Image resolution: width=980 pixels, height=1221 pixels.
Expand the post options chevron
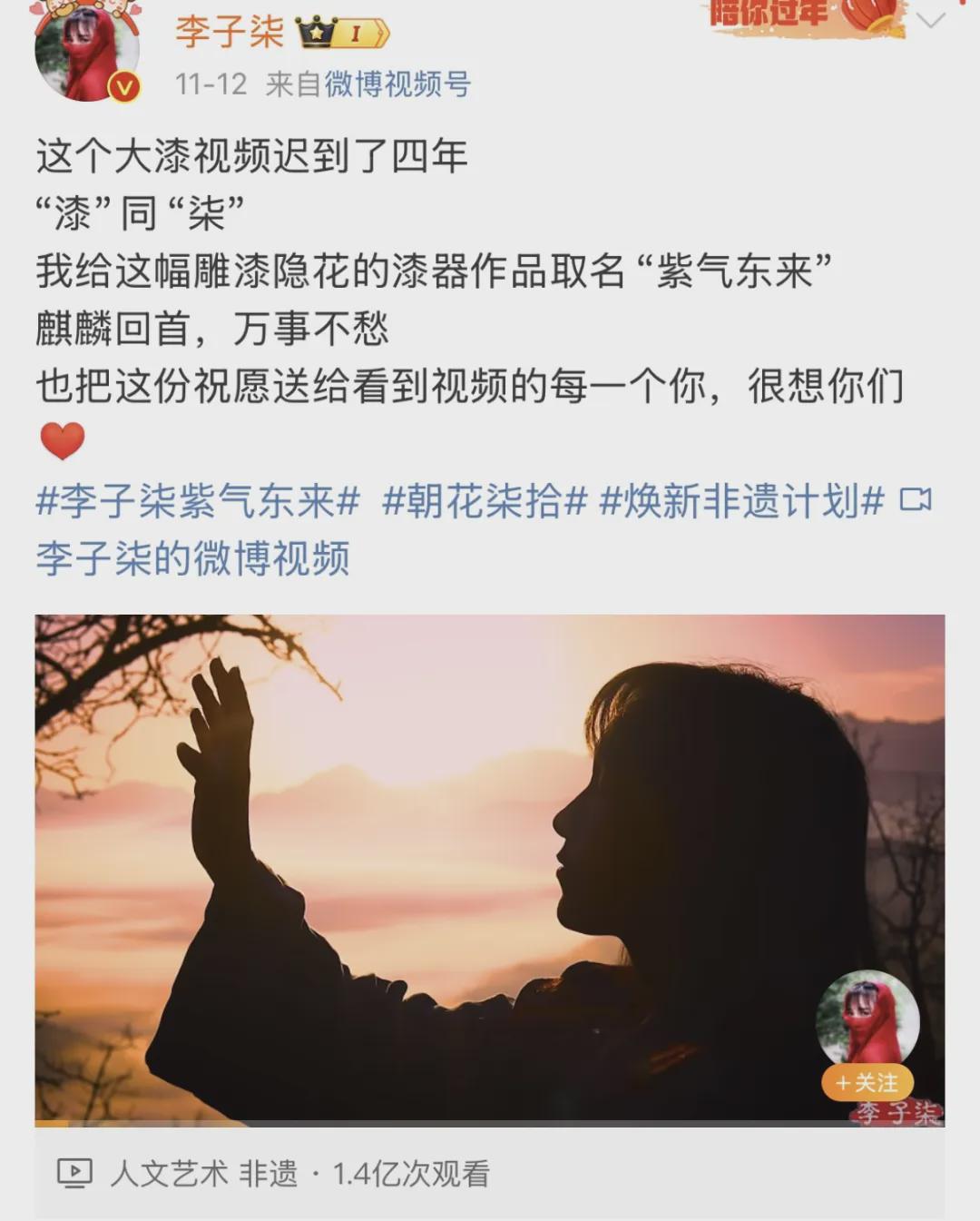pos(931,22)
